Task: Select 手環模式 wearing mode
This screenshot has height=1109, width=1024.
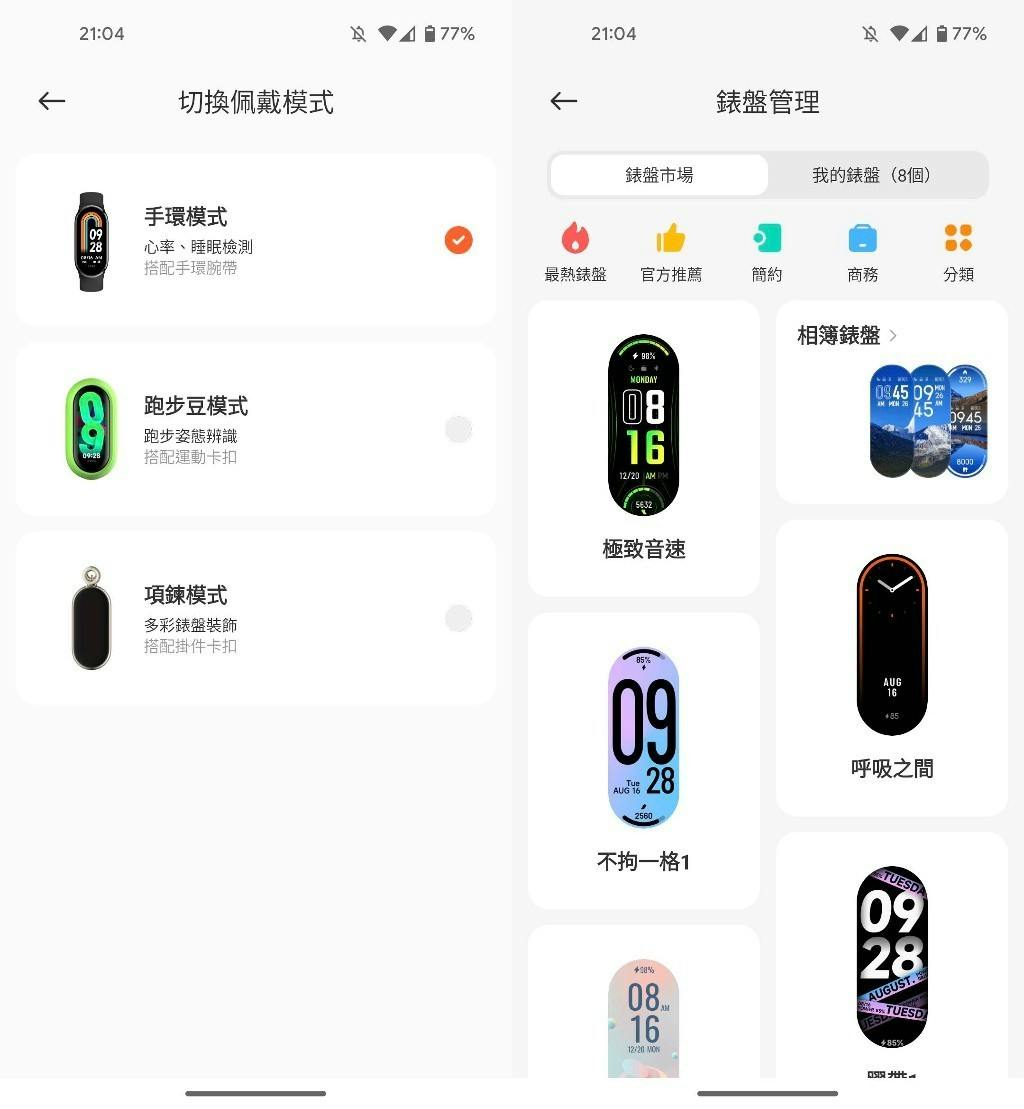Action: (256, 240)
